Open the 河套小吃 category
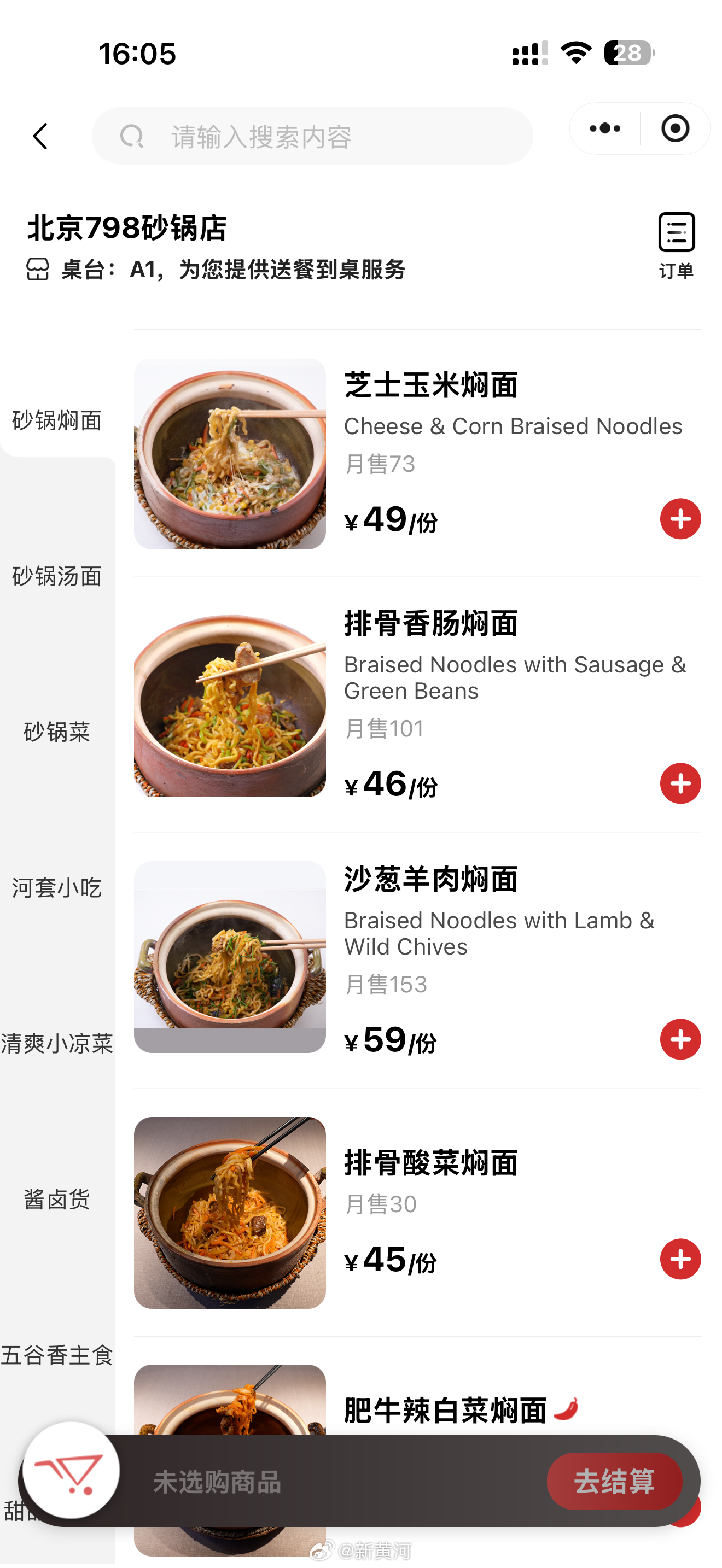This screenshot has width=722, height=1568. pyautogui.click(x=57, y=887)
